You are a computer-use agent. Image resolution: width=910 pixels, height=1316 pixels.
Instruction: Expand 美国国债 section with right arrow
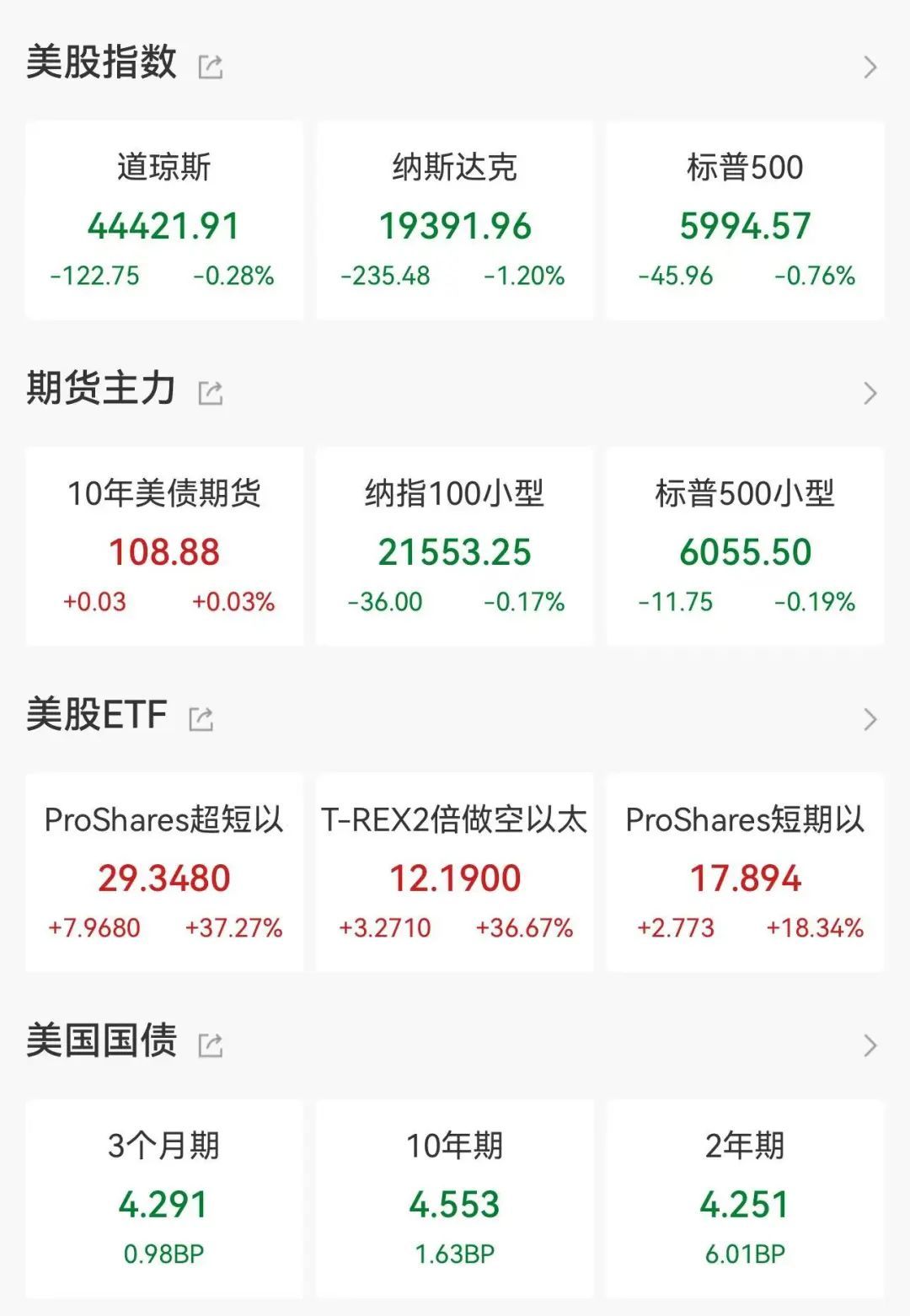click(870, 1044)
